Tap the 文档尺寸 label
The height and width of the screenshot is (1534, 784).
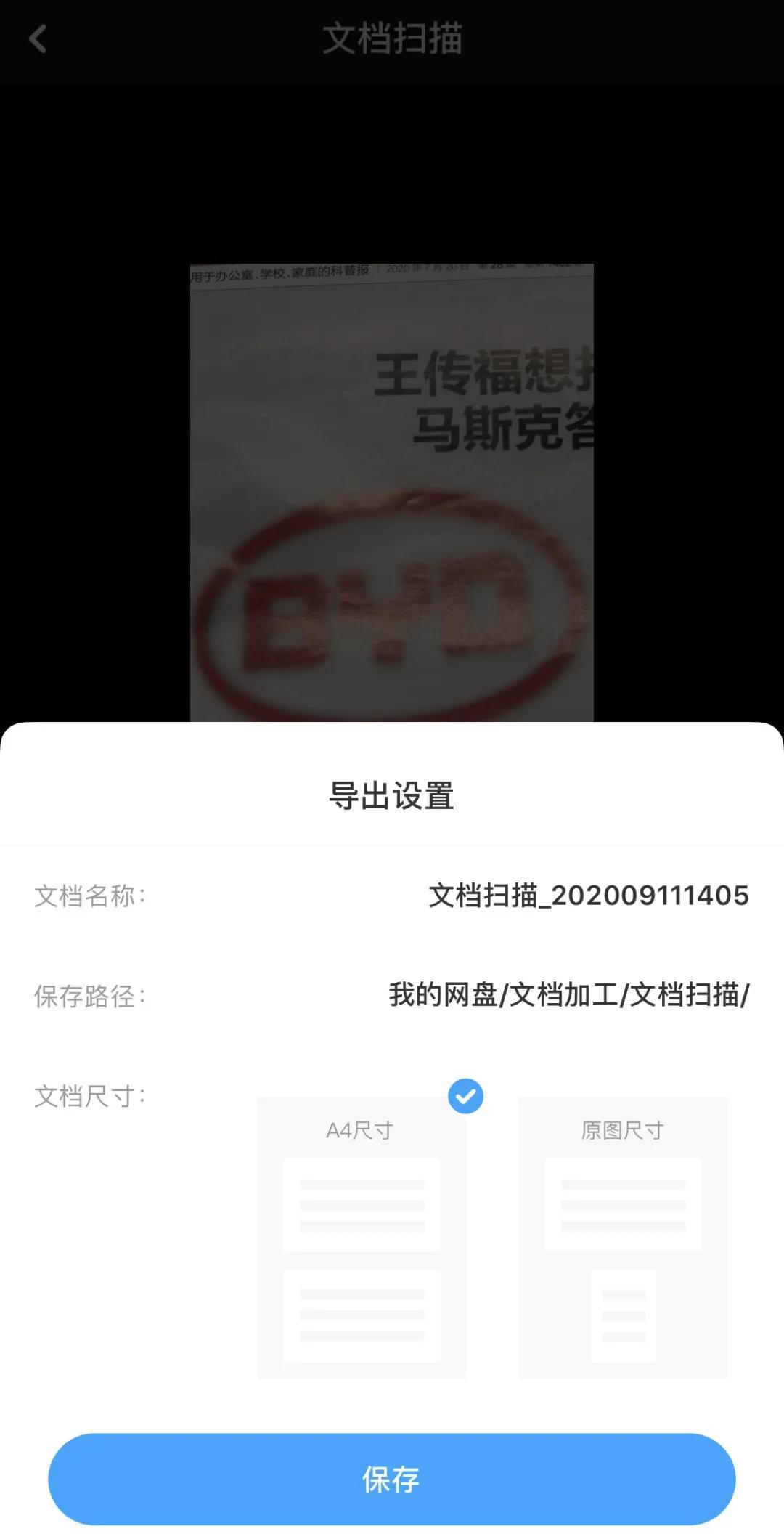(x=87, y=1097)
